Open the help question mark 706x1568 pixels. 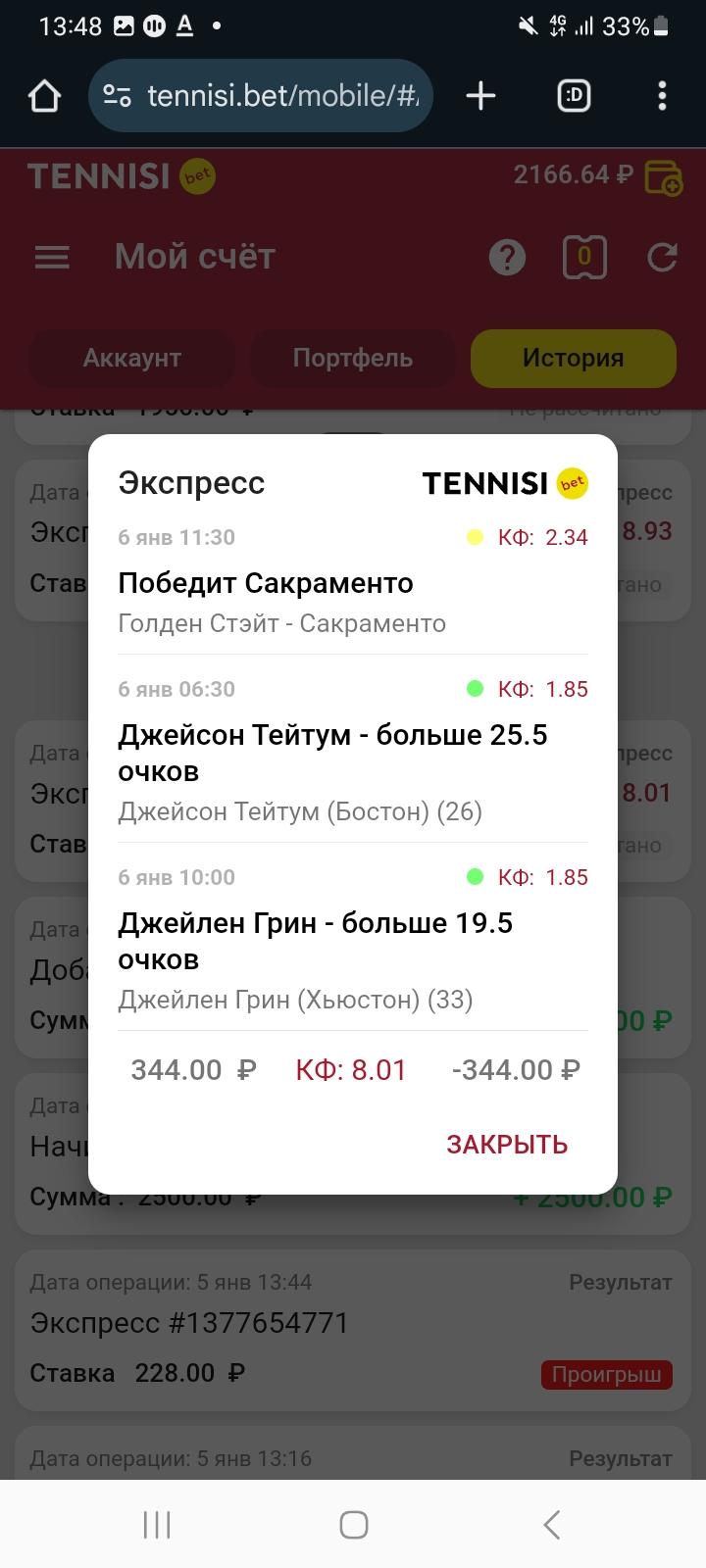[507, 258]
